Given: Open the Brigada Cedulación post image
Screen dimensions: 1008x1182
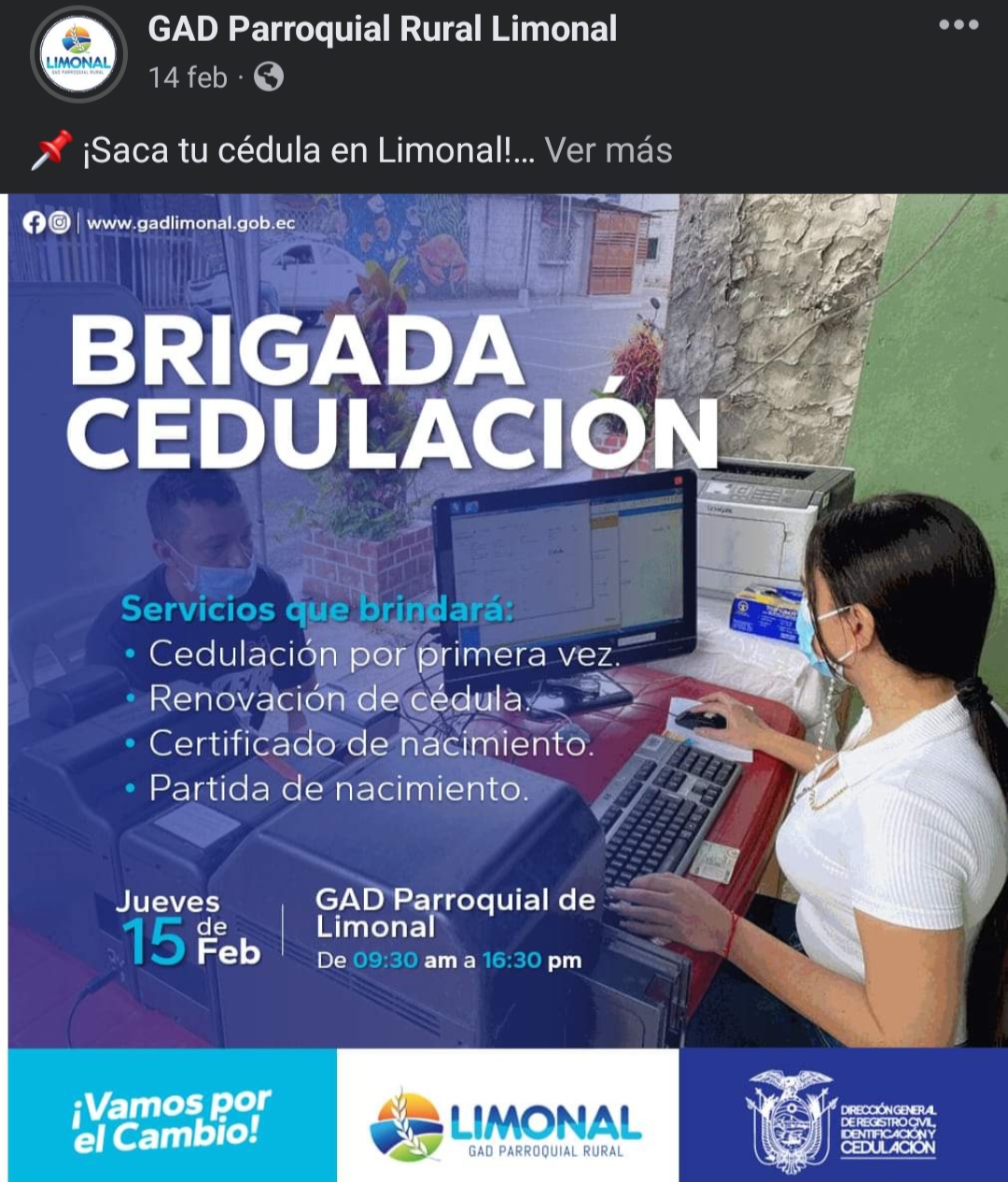Looking at the screenshot, I should [x=504, y=654].
